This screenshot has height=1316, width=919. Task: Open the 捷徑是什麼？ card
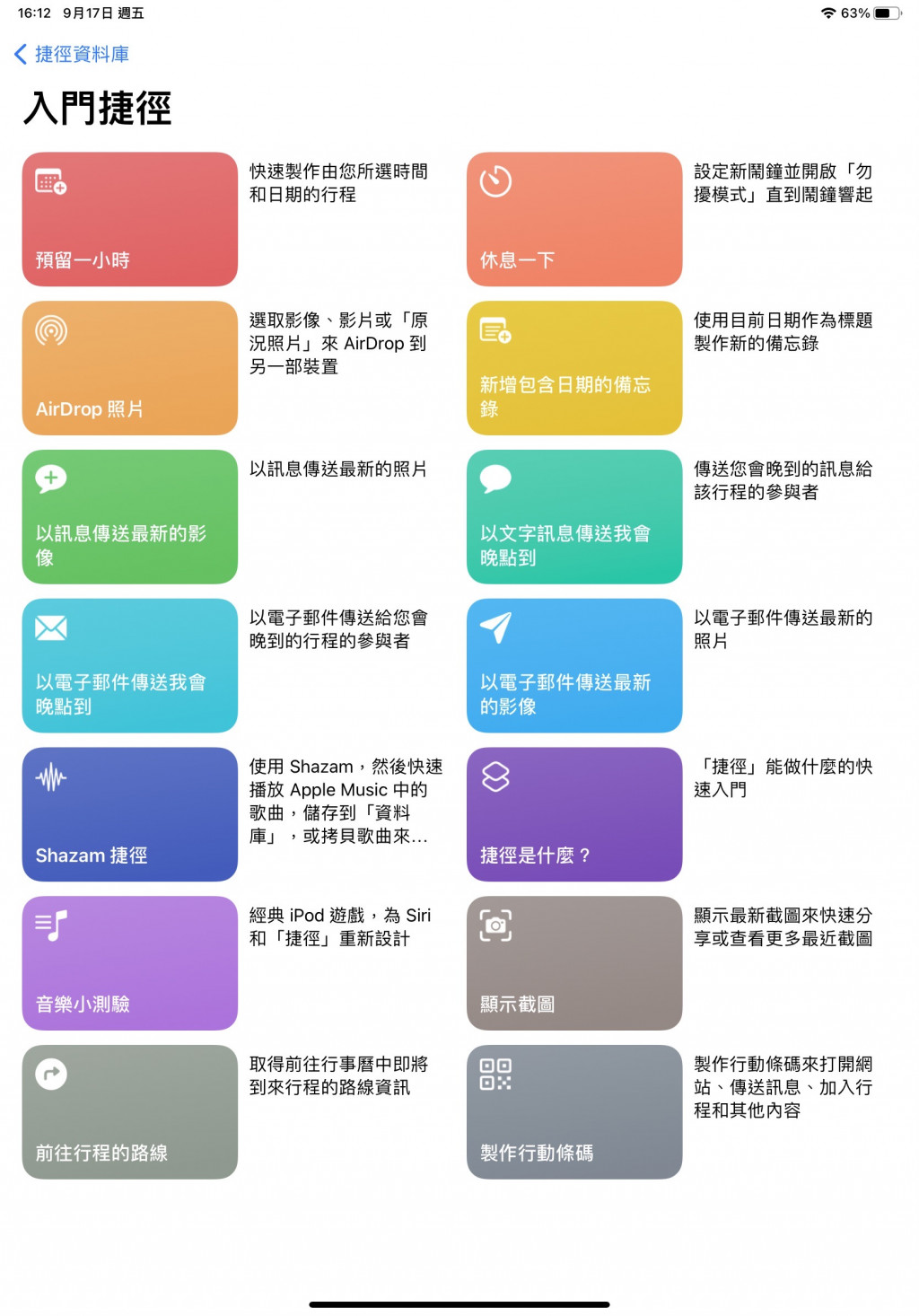coord(574,814)
